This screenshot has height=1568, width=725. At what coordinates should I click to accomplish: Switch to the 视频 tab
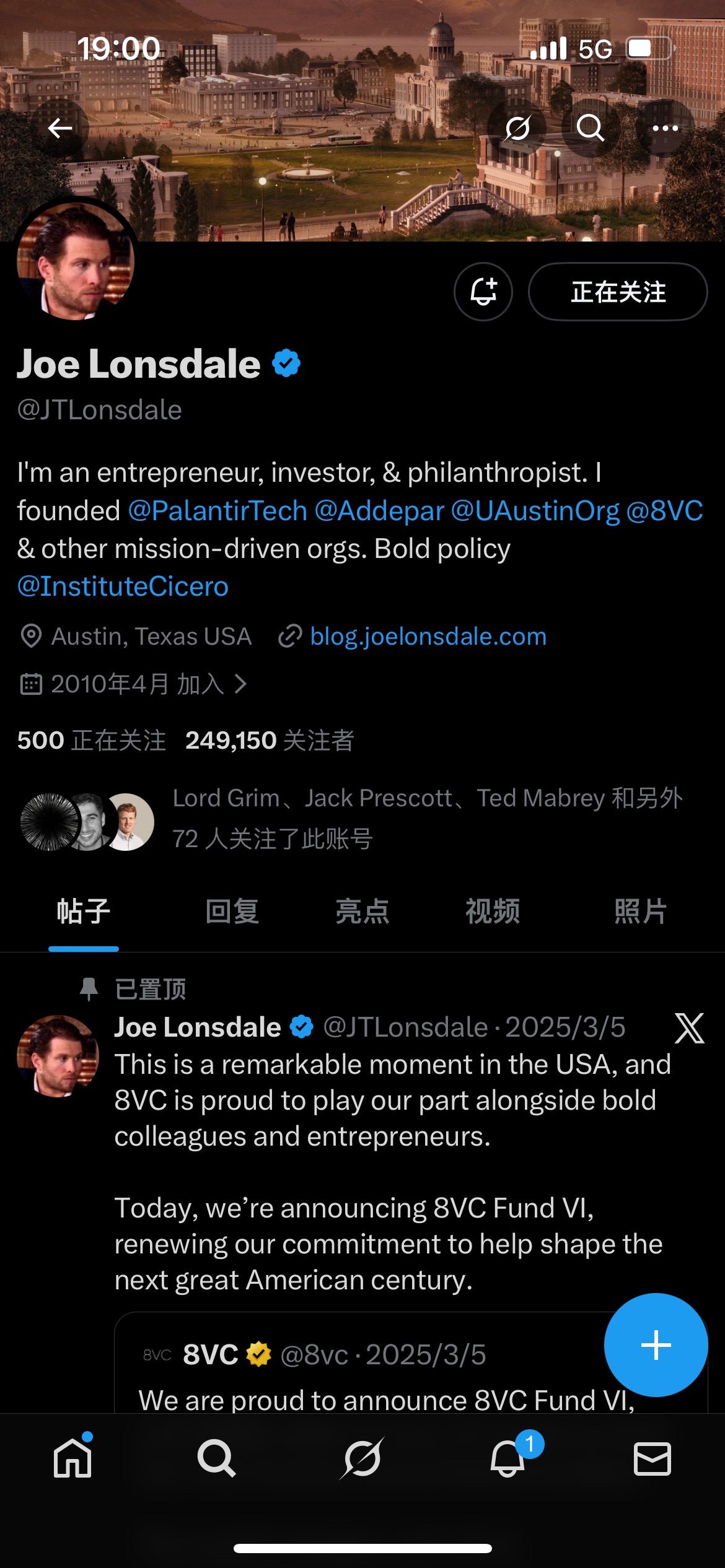[493, 912]
